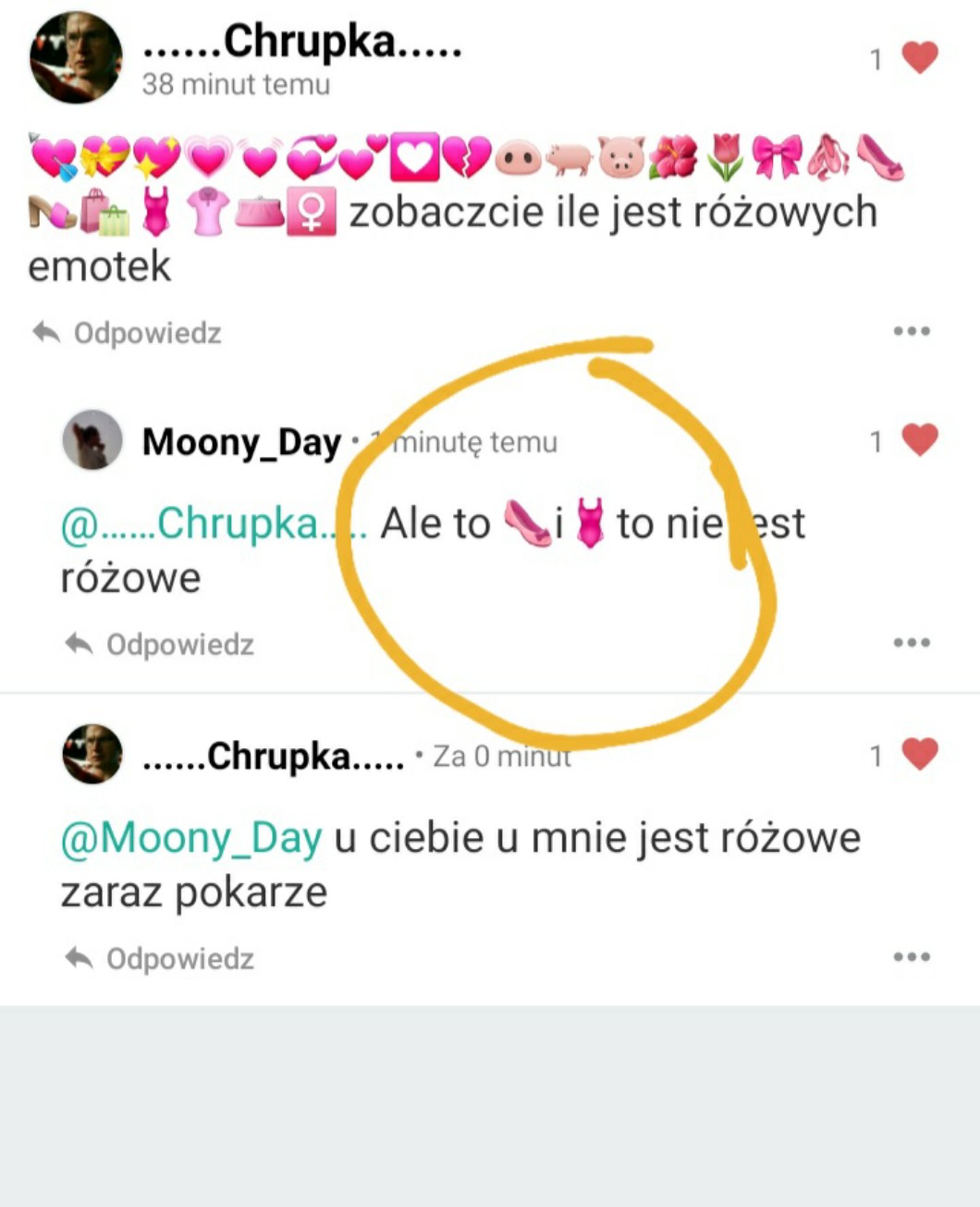
Task: Open Chrupka's avatar on the 38 minut temu comment
Action: (76, 58)
